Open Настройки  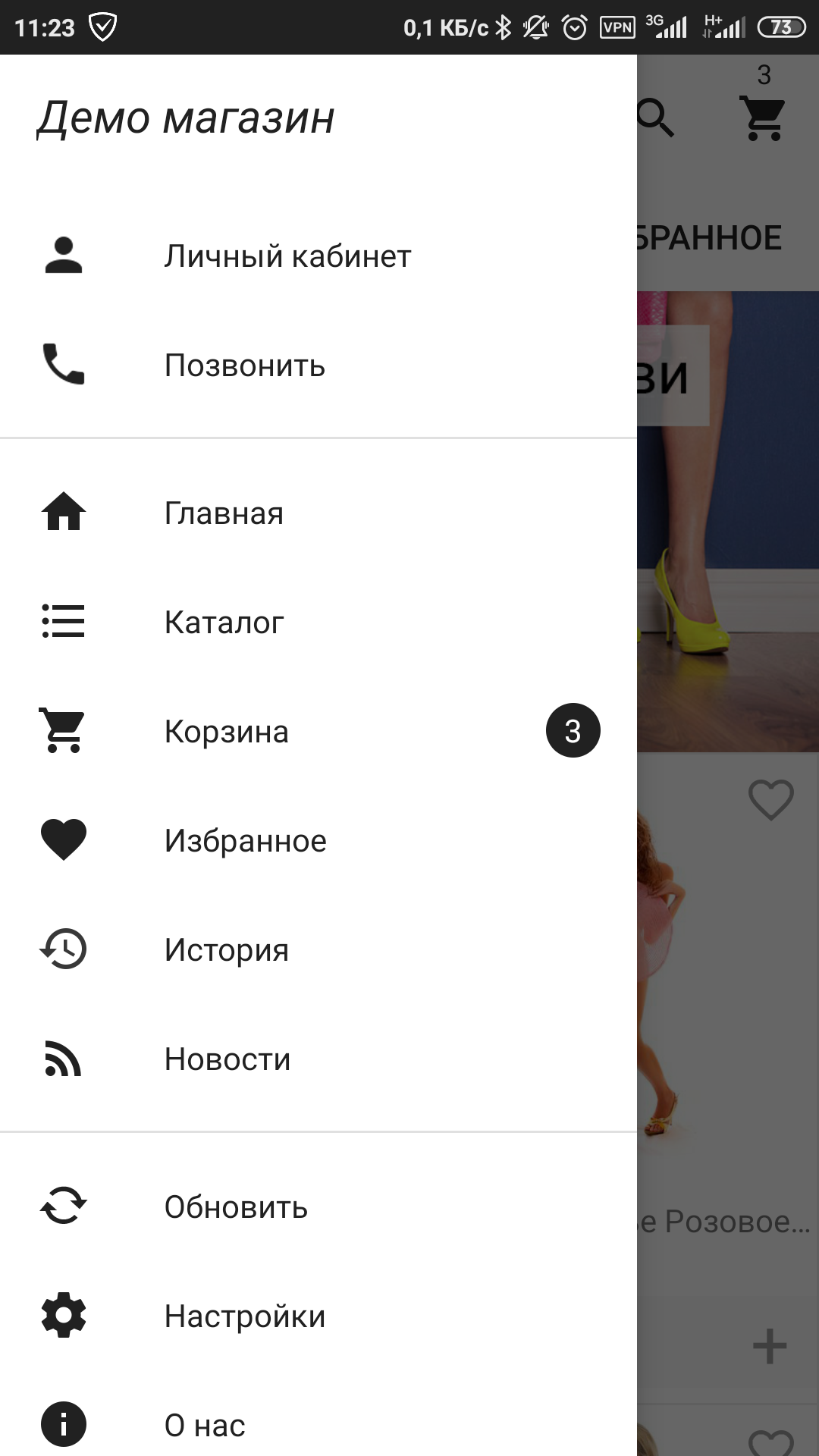click(x=244, y=1316)
